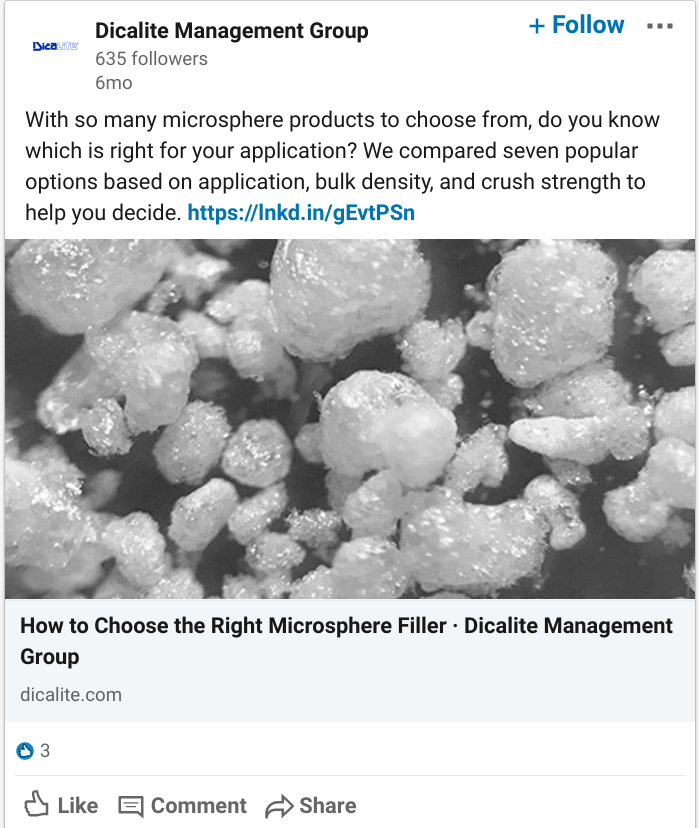View the 3 reactions on this post
Image resolution: width=699 pixels, height=828 pixels.
click(x=34, y=751)
